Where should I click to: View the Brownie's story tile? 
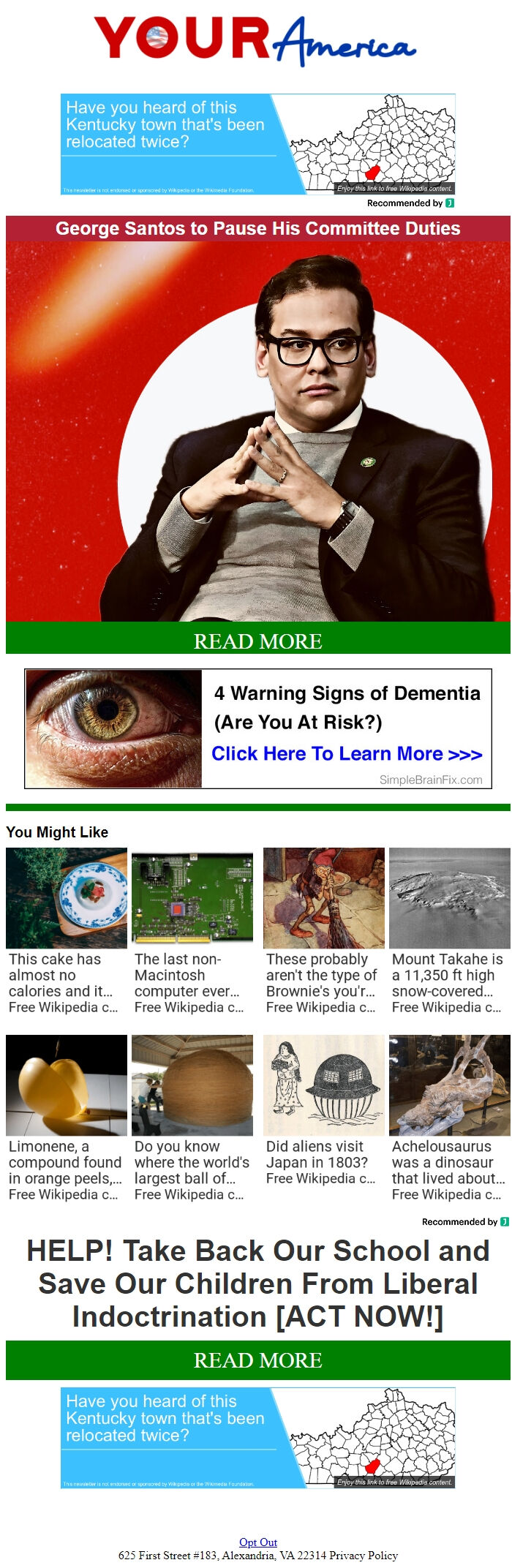pyautogui.click(x=323, y=930)
